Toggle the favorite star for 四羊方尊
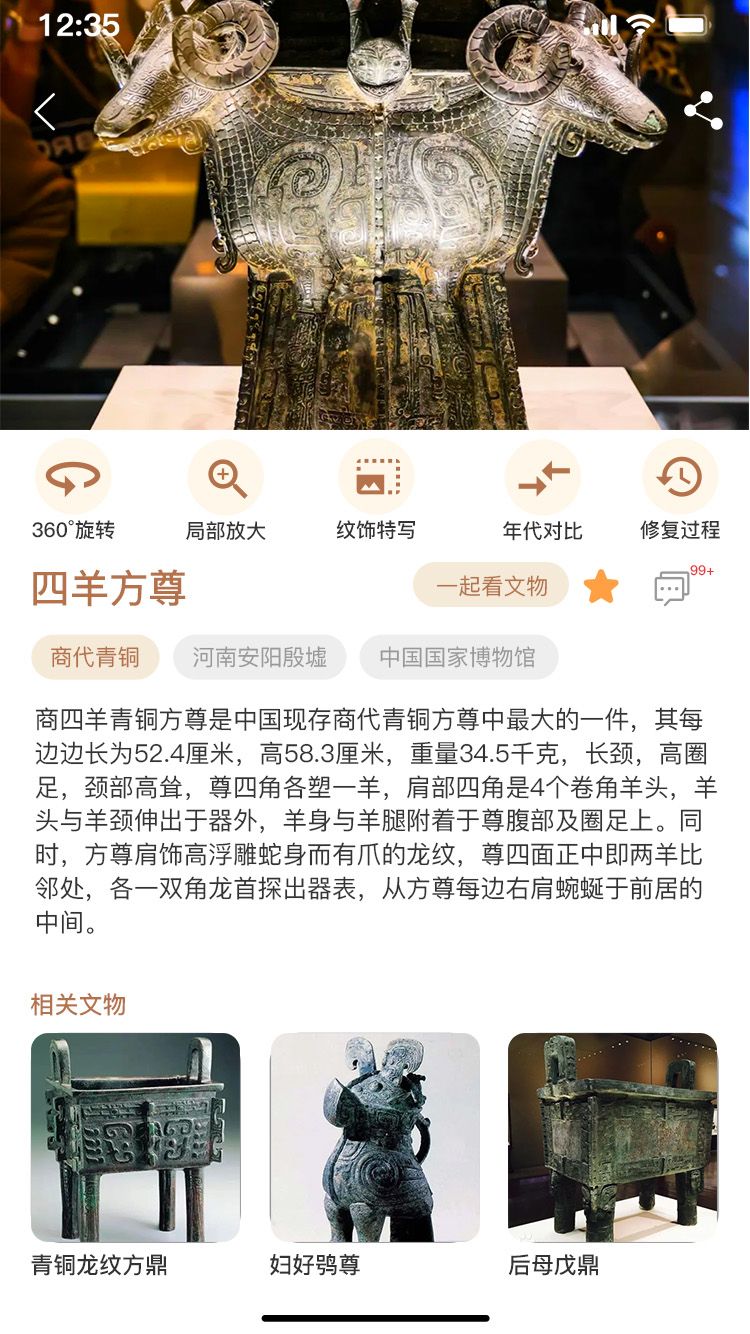Screen dimensions: 750x1334 tap(601, 587)
